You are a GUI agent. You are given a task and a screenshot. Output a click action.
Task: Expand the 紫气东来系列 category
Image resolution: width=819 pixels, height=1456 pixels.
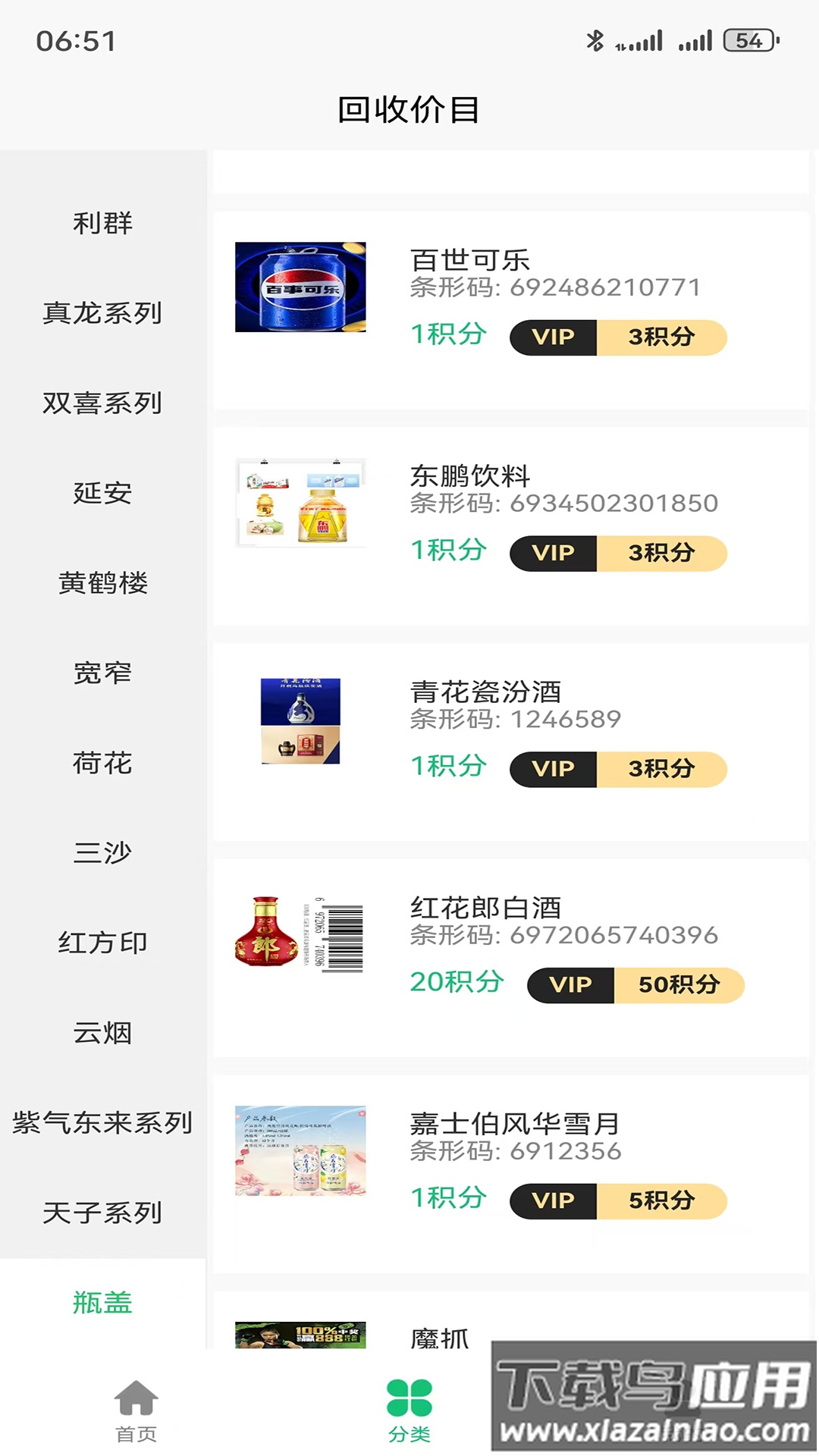pos(102,1124)
